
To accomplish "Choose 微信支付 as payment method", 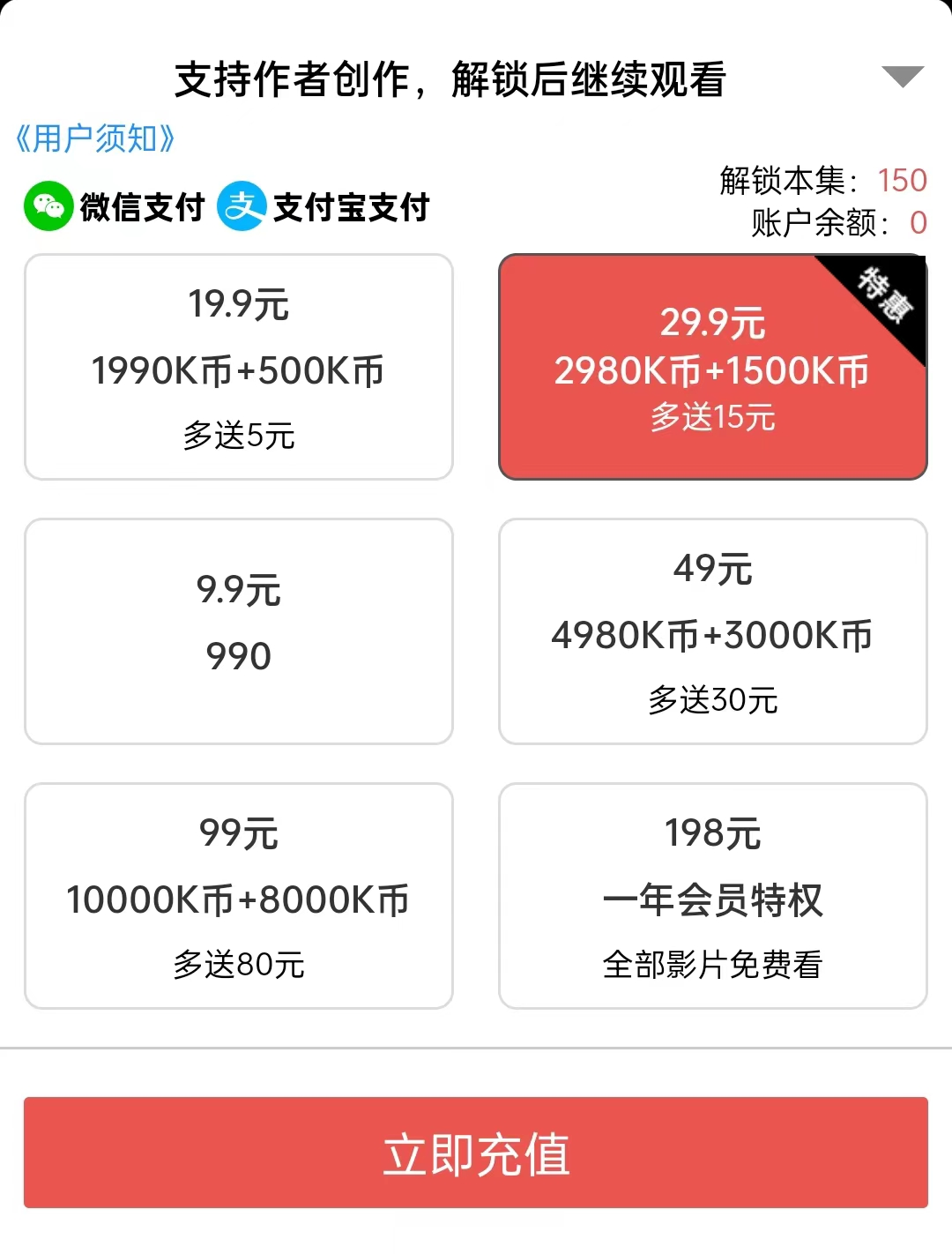I will pos(115,207).
